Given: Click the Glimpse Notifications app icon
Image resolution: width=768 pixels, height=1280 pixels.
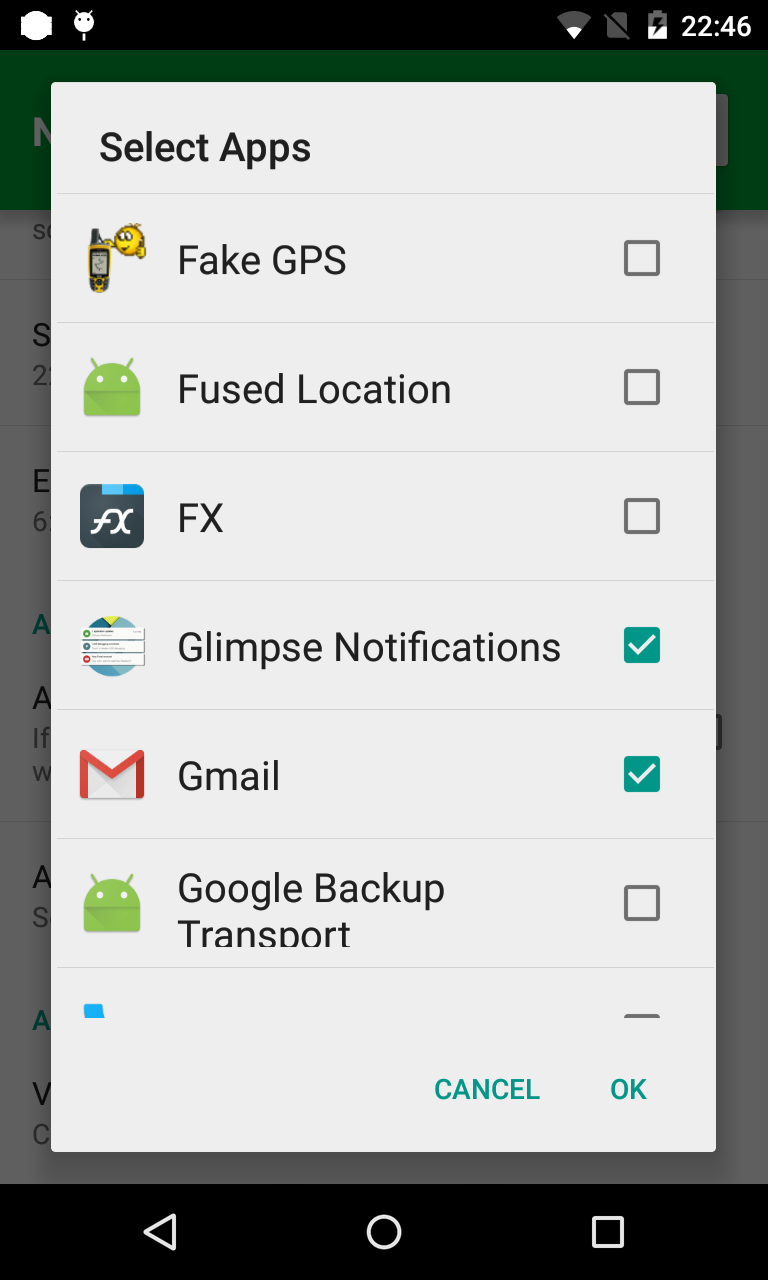Looking at the screenshot, I should click(111, 645).
